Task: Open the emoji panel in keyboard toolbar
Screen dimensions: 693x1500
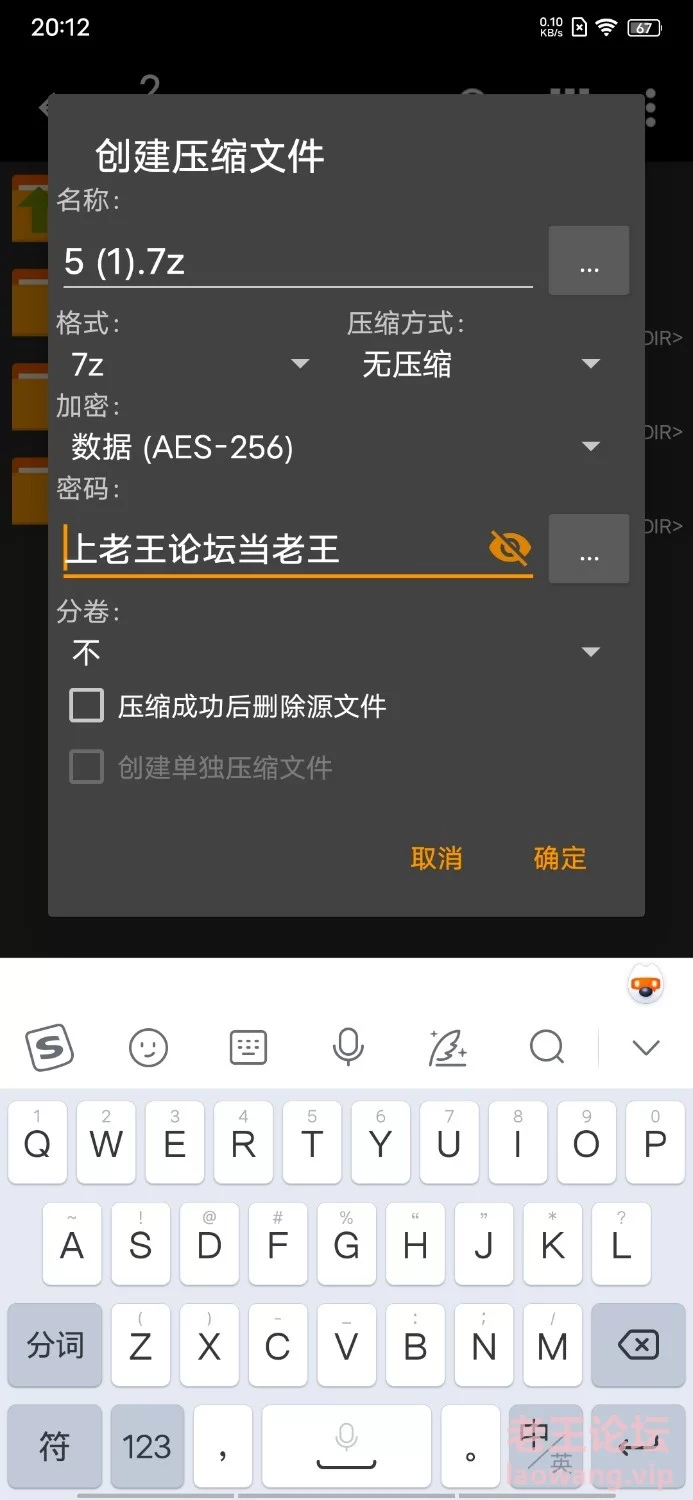Action: pos(149,1047)
